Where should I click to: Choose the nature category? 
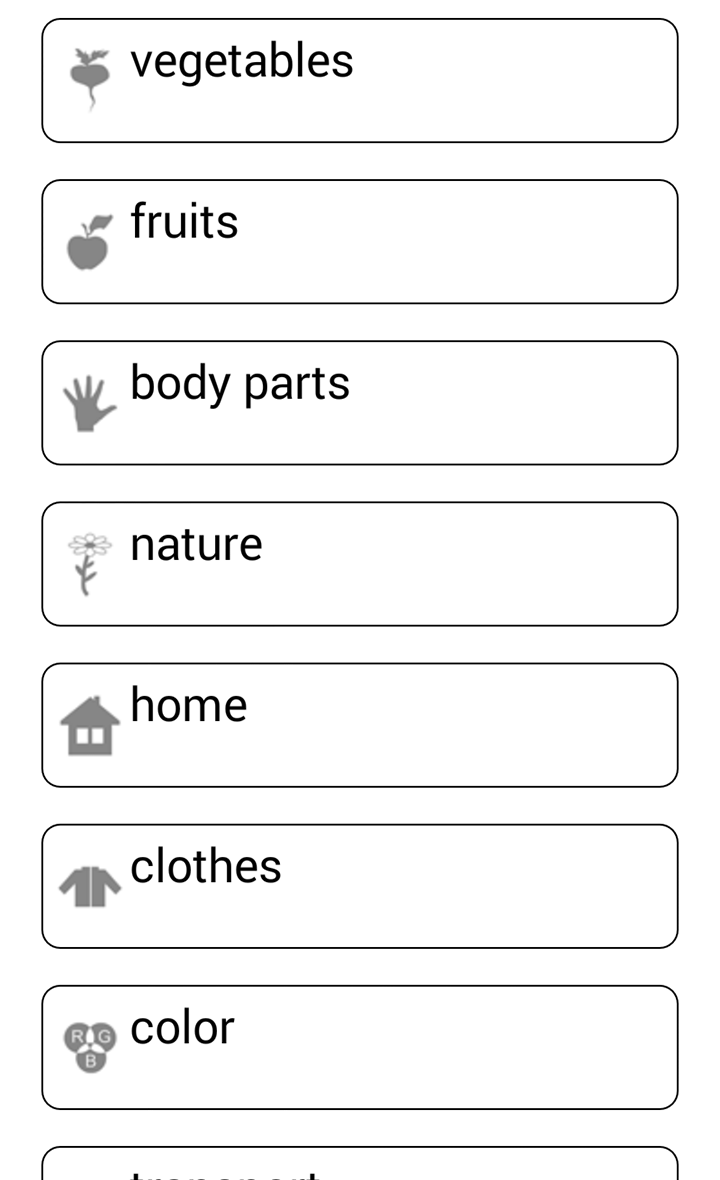pos(360,564)
